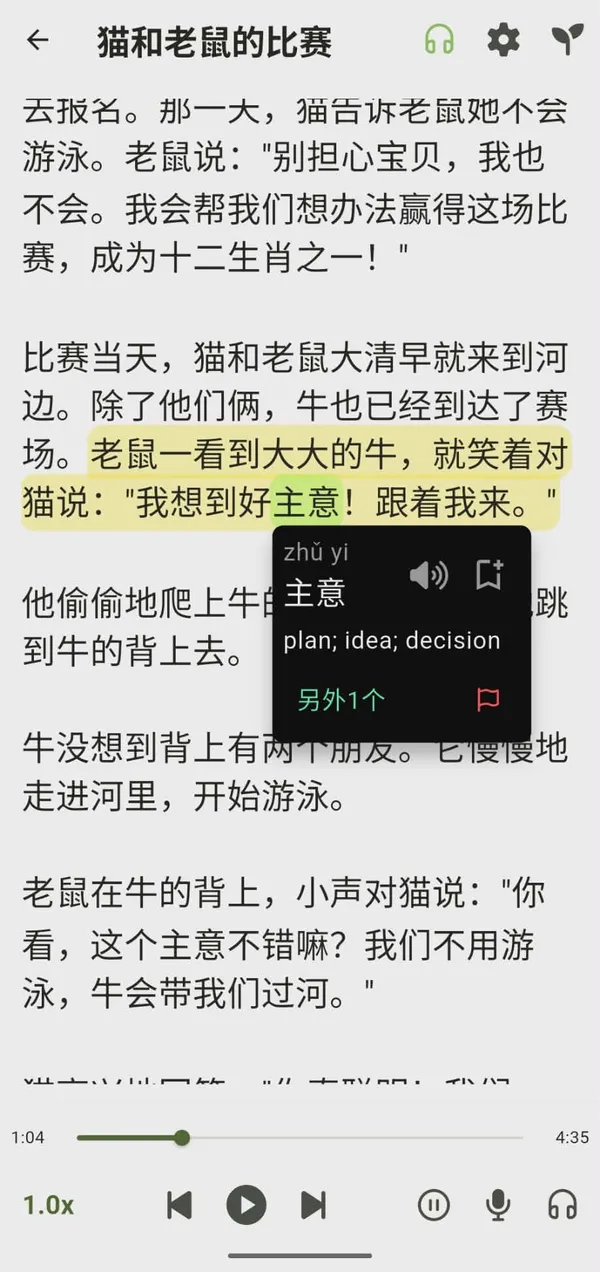Tap the circled pause icon

[x=433, y=1205]
